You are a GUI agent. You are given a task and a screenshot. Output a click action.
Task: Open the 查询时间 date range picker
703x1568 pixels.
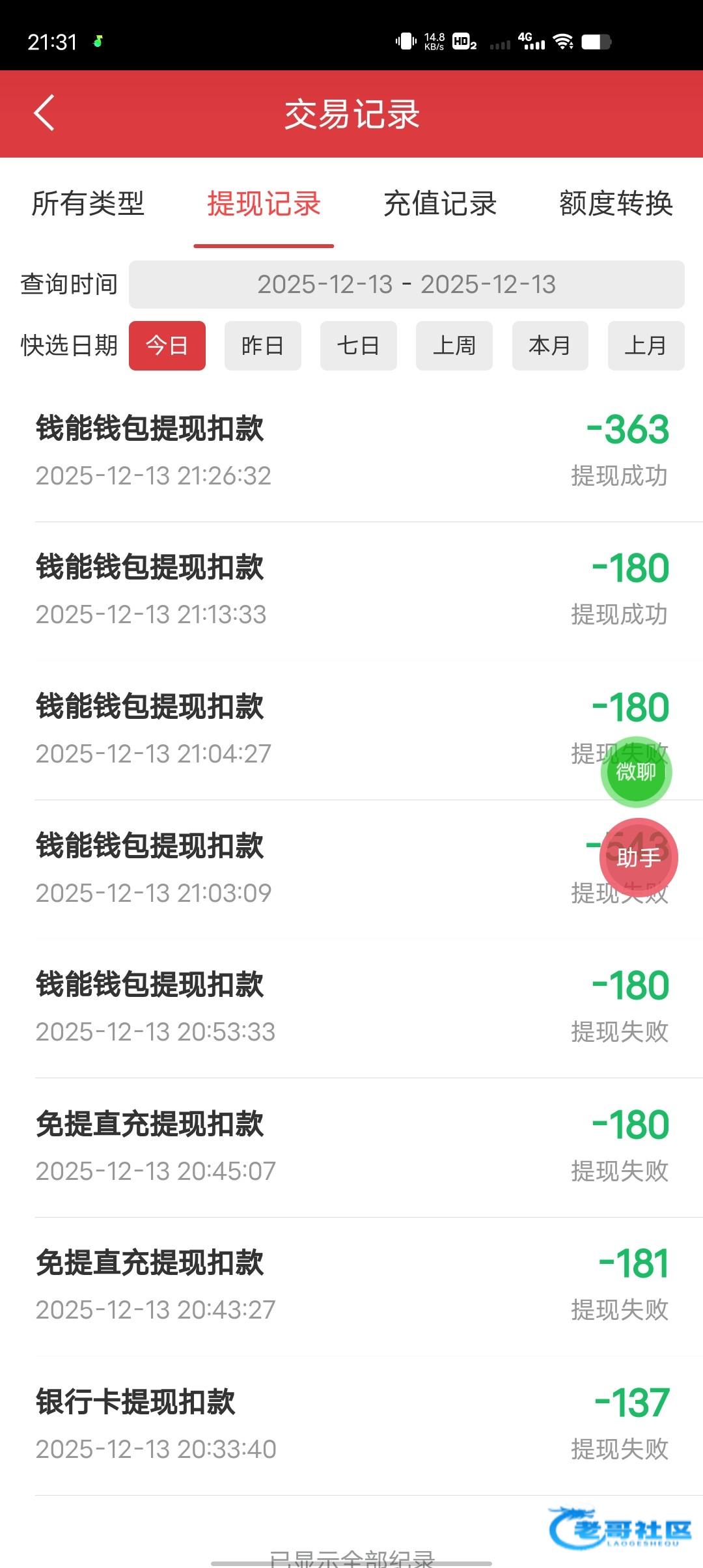point(406,285)
